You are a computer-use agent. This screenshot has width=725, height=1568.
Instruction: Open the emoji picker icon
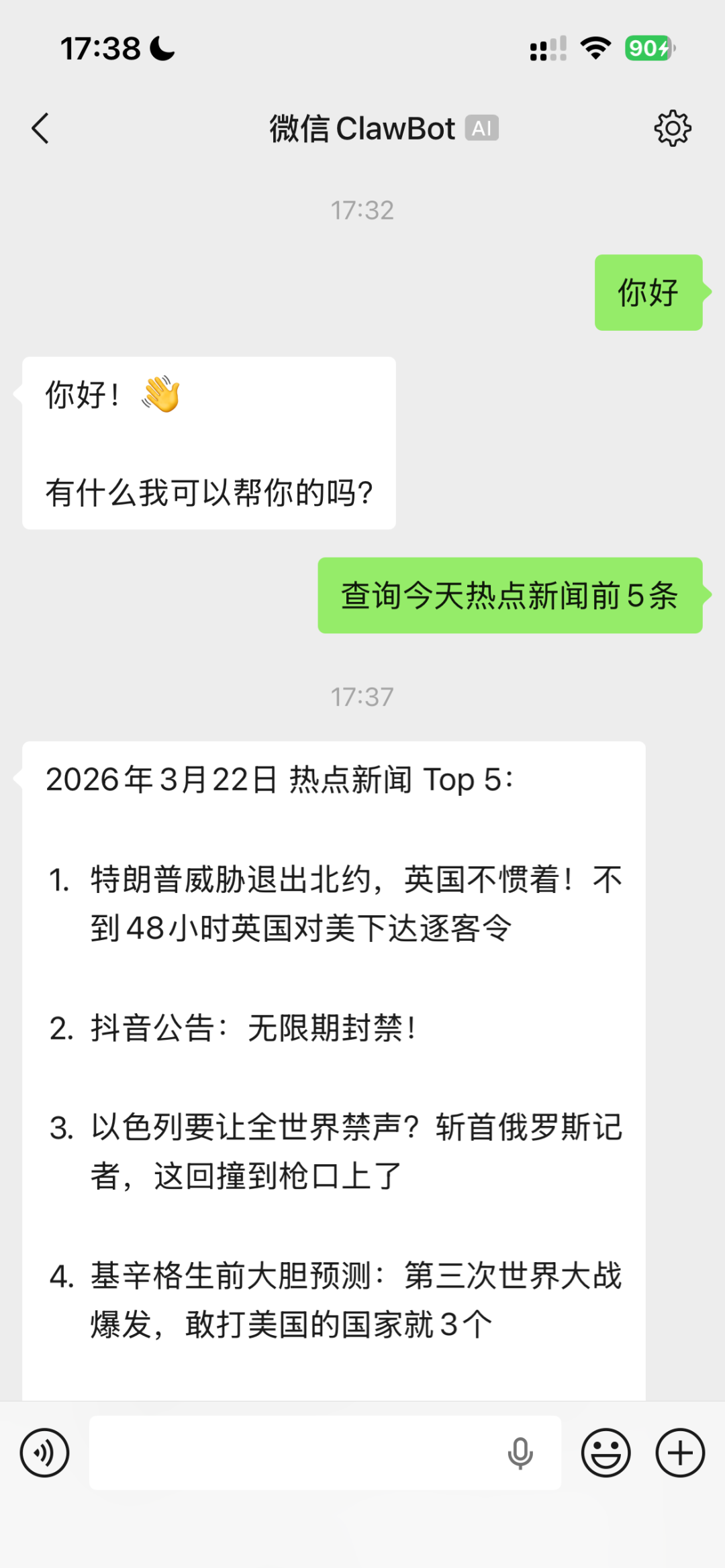(606, 1453)
